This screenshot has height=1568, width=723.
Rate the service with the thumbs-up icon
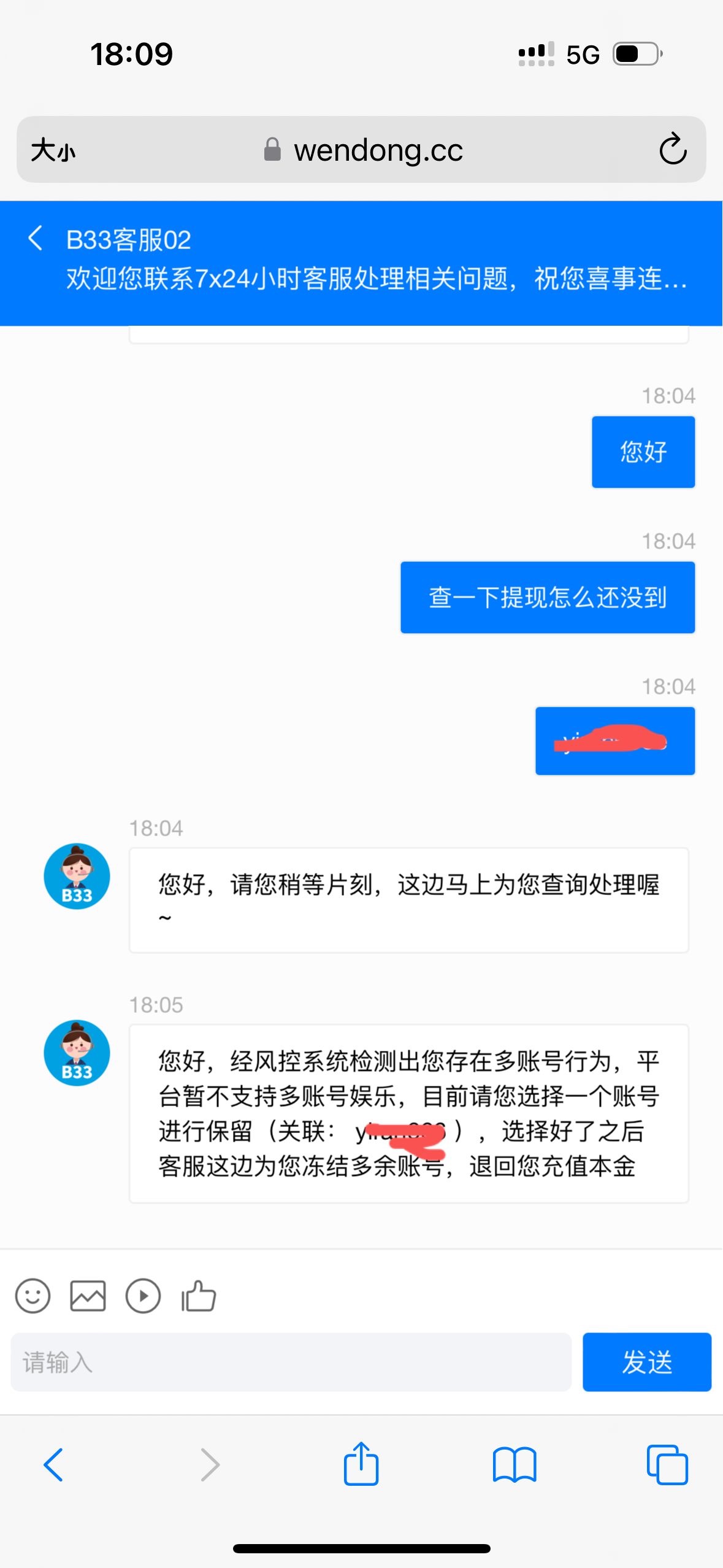(199, 1296)
